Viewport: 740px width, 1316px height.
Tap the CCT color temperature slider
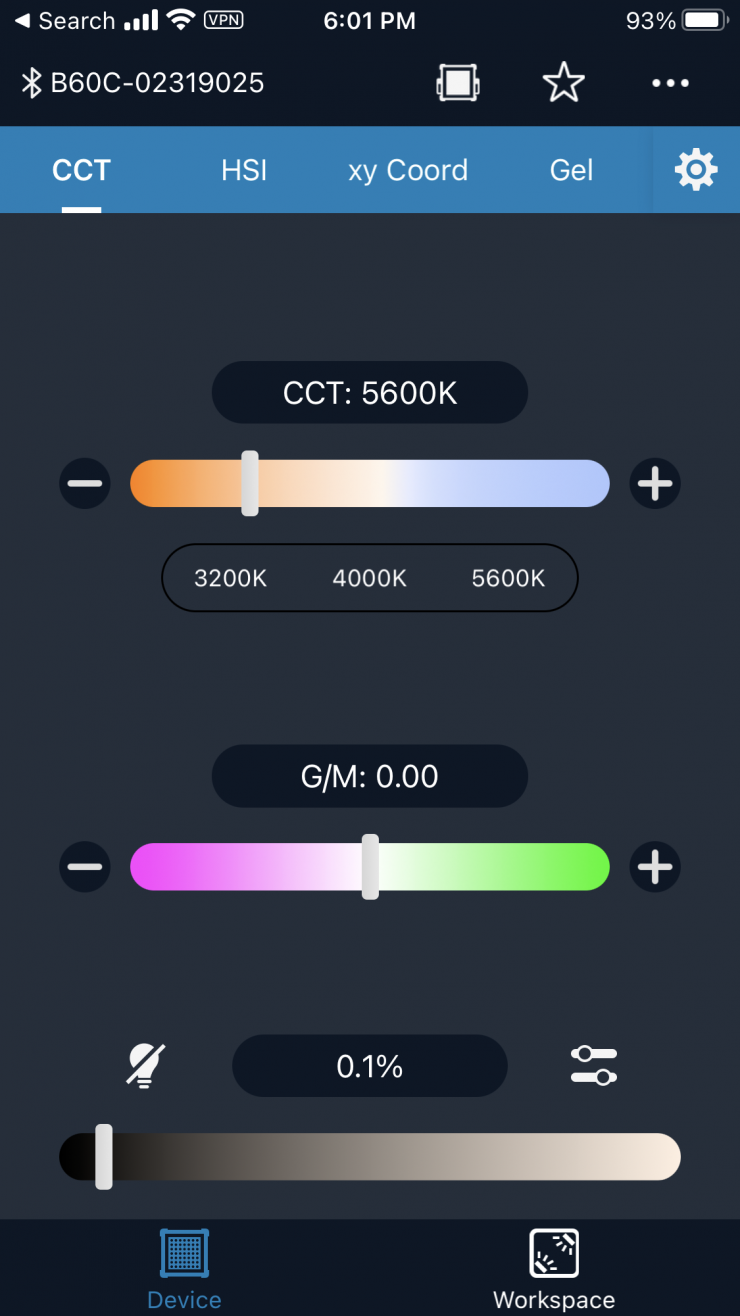pyautogui.click(x=370, y=484)
